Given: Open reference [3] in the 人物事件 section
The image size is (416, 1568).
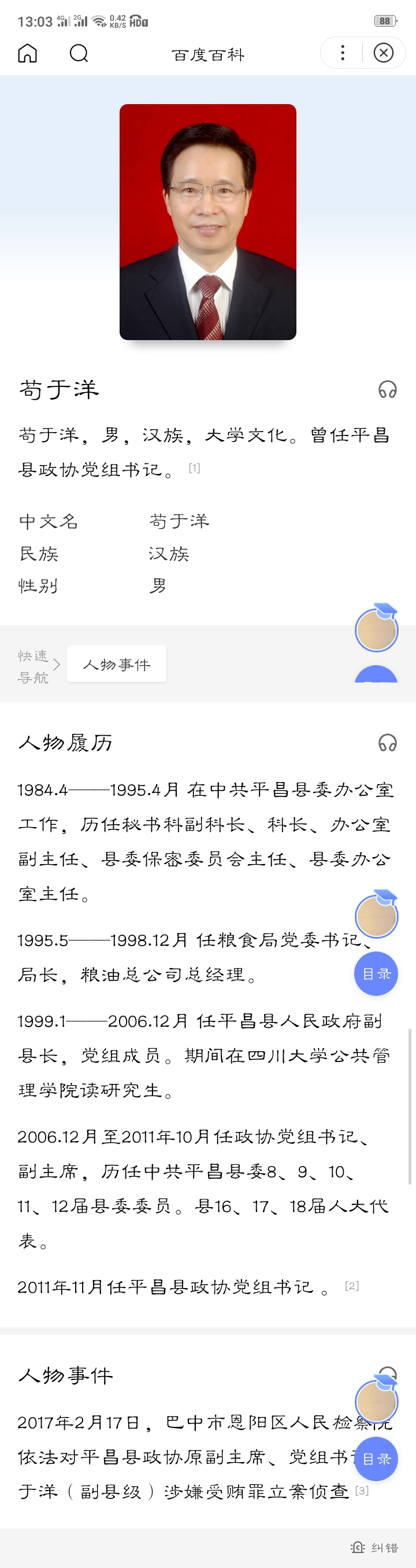Looking at the screenshot, I should point(362,1490).
